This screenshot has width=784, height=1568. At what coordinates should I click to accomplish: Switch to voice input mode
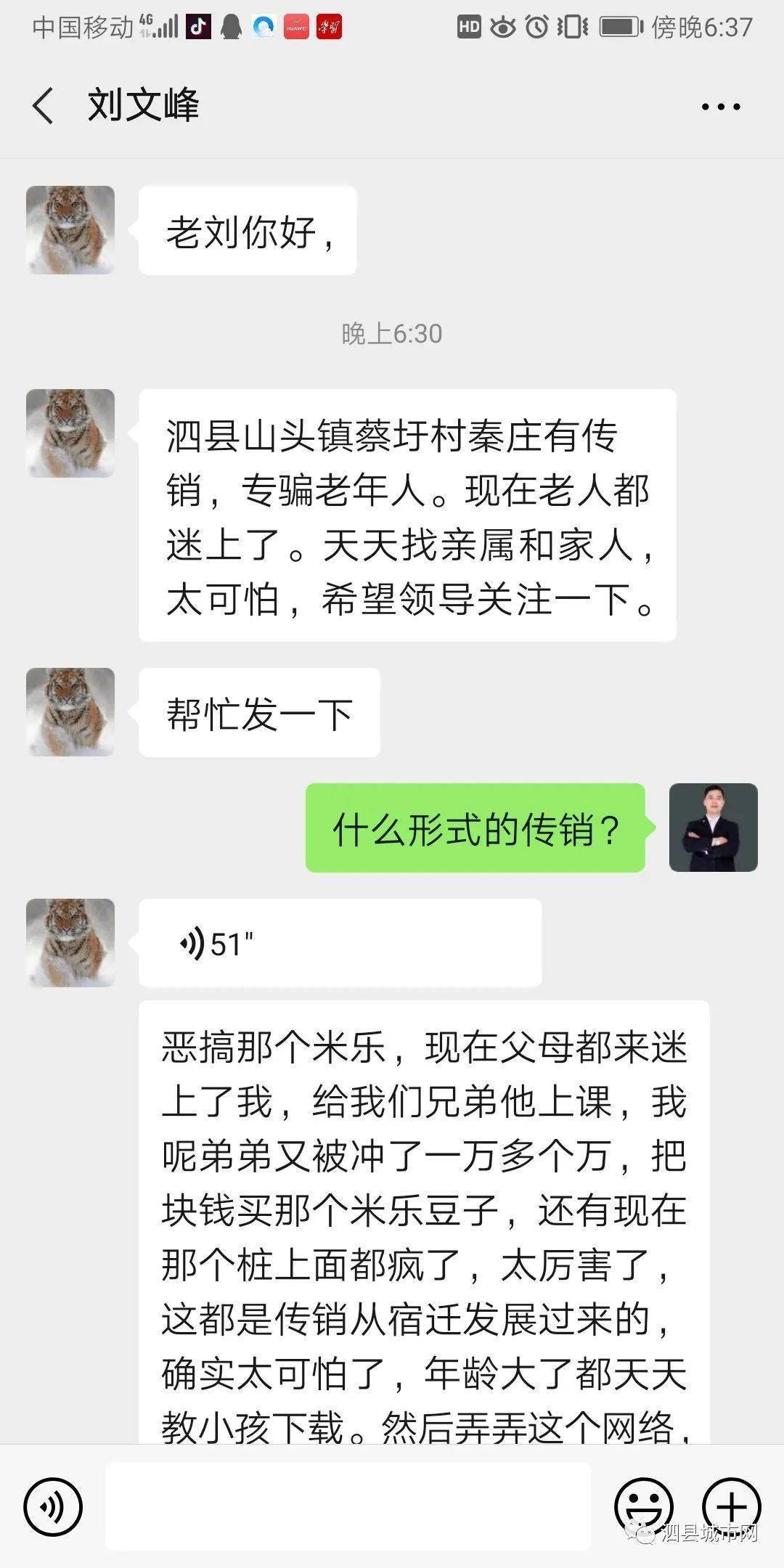(53, 1507)
